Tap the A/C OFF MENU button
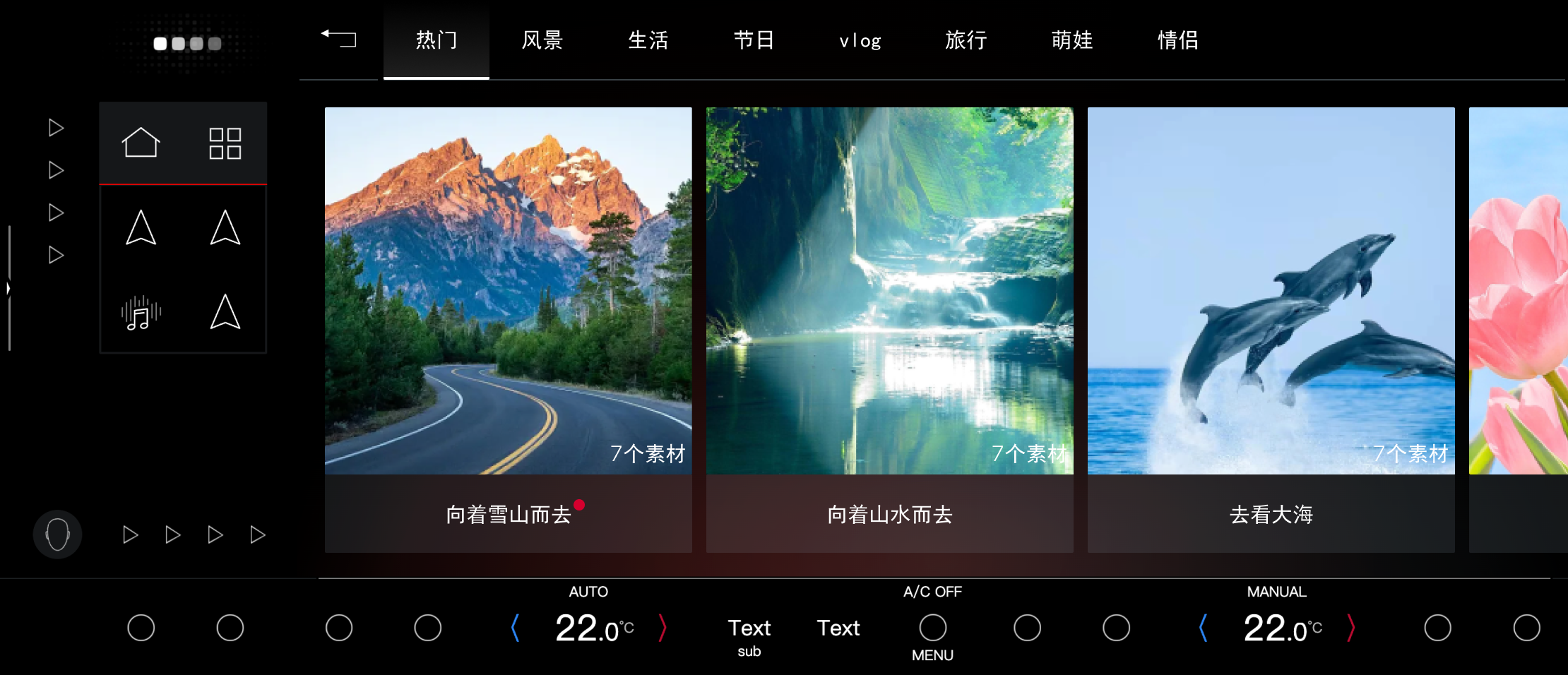Image resolution: width=1568 pixels, height=675 pixels. coord(932,628)
